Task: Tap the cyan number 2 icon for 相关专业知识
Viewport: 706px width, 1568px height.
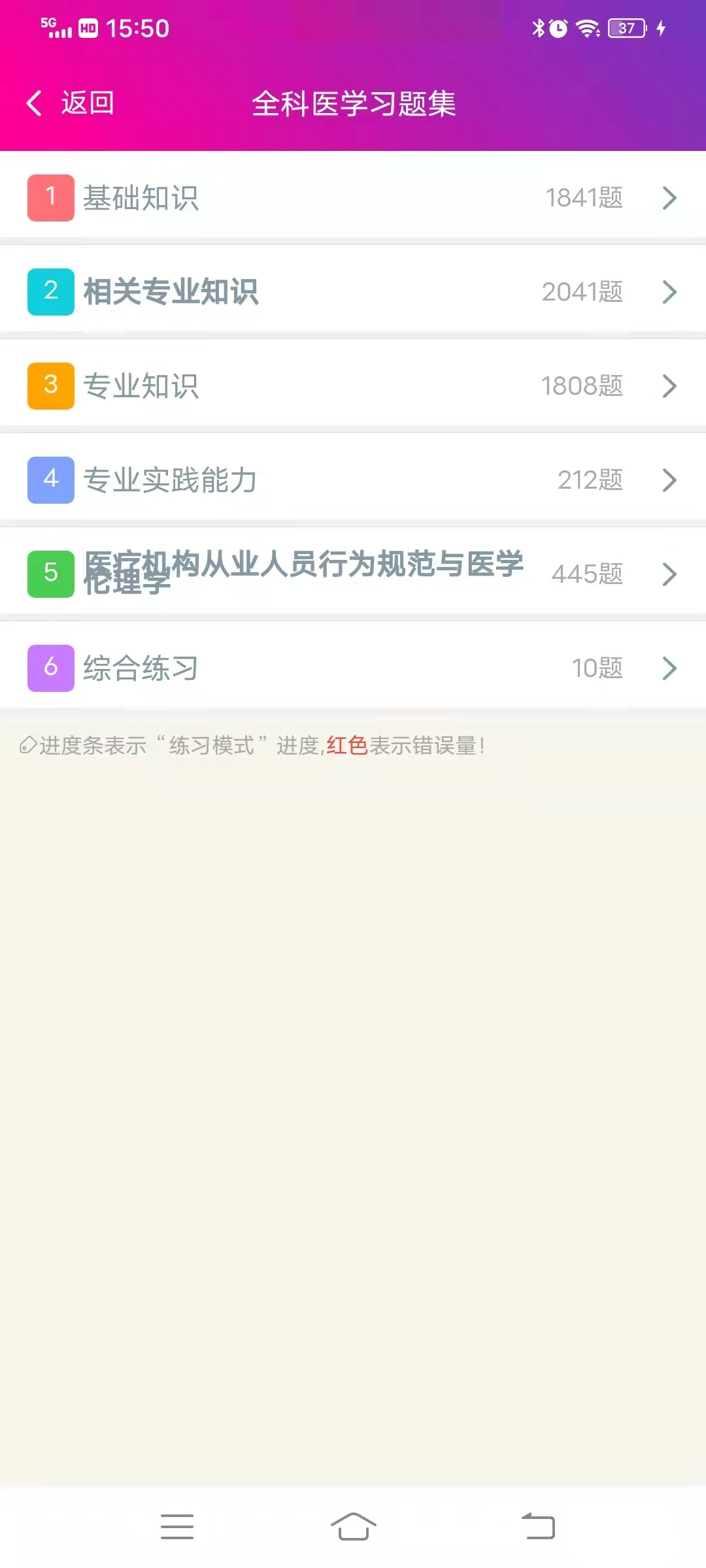Action: pos(50,292)
